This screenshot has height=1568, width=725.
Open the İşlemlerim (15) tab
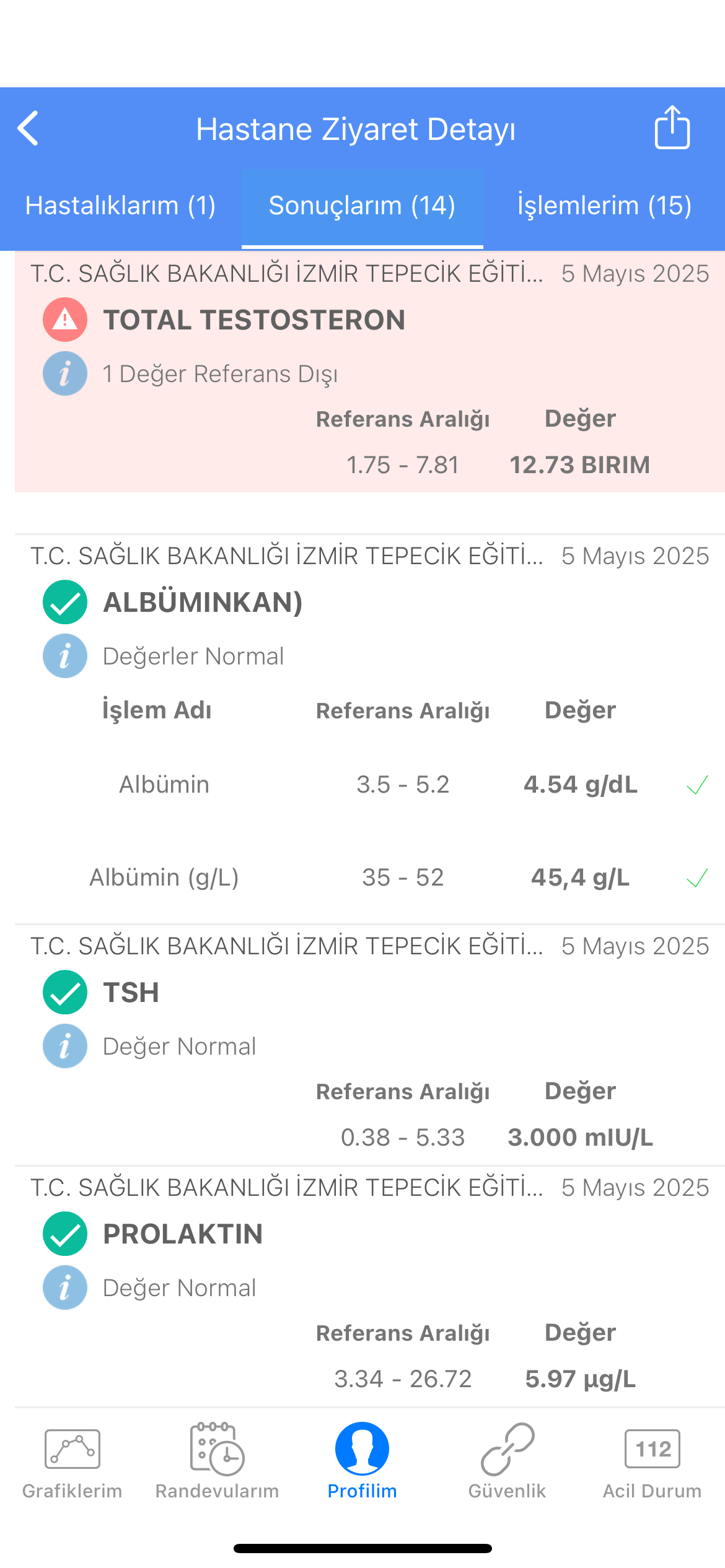pyautogui.click(x=604, y=206)
